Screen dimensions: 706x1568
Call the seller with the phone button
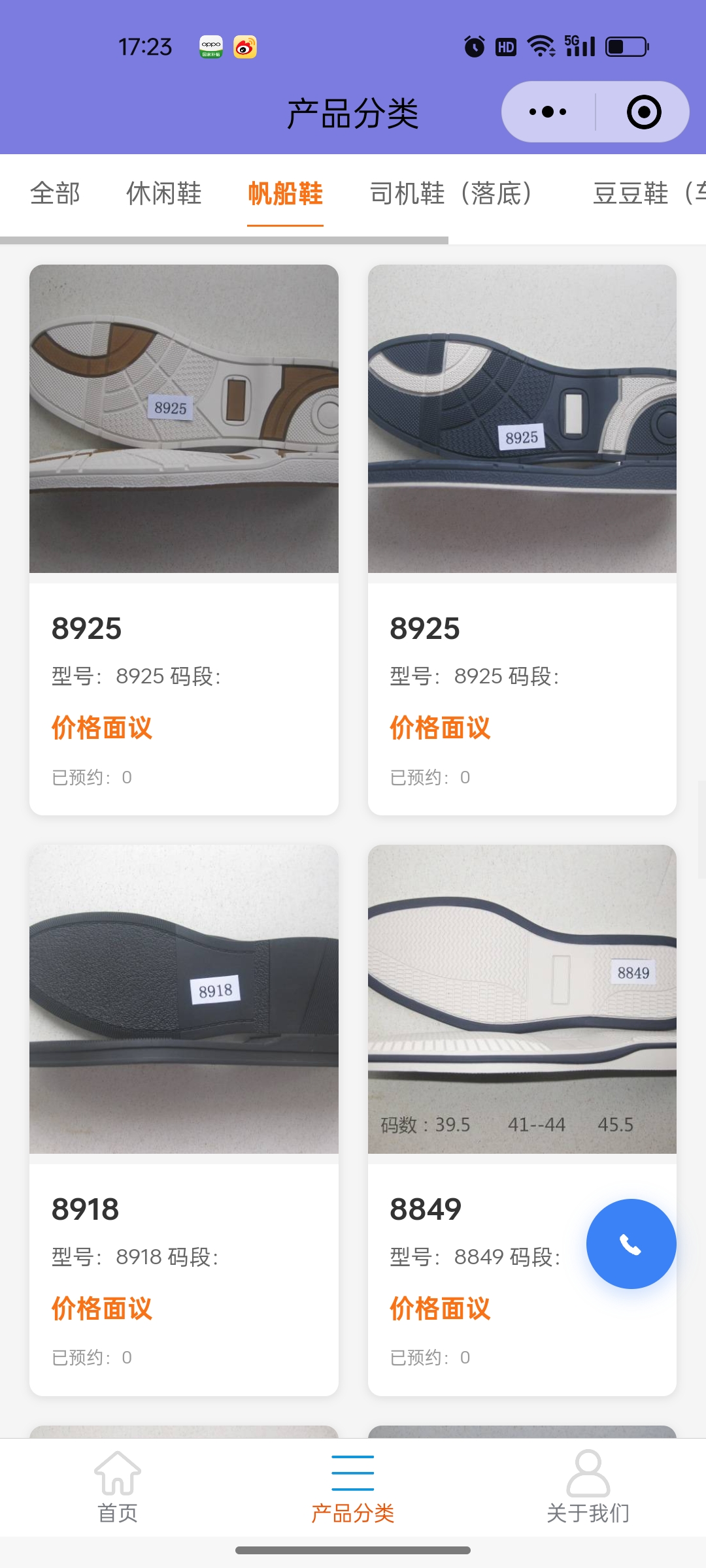click(631, 1244)
